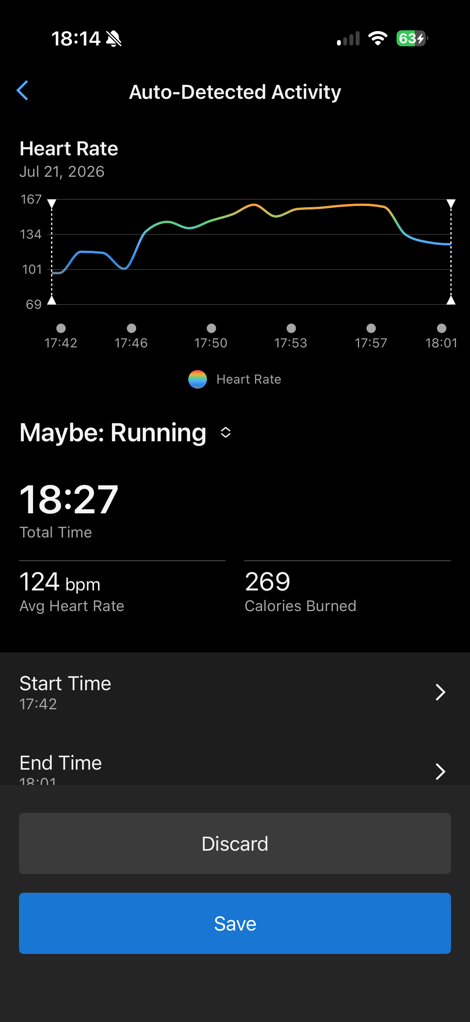Open the Start Time row

[235, 692]
